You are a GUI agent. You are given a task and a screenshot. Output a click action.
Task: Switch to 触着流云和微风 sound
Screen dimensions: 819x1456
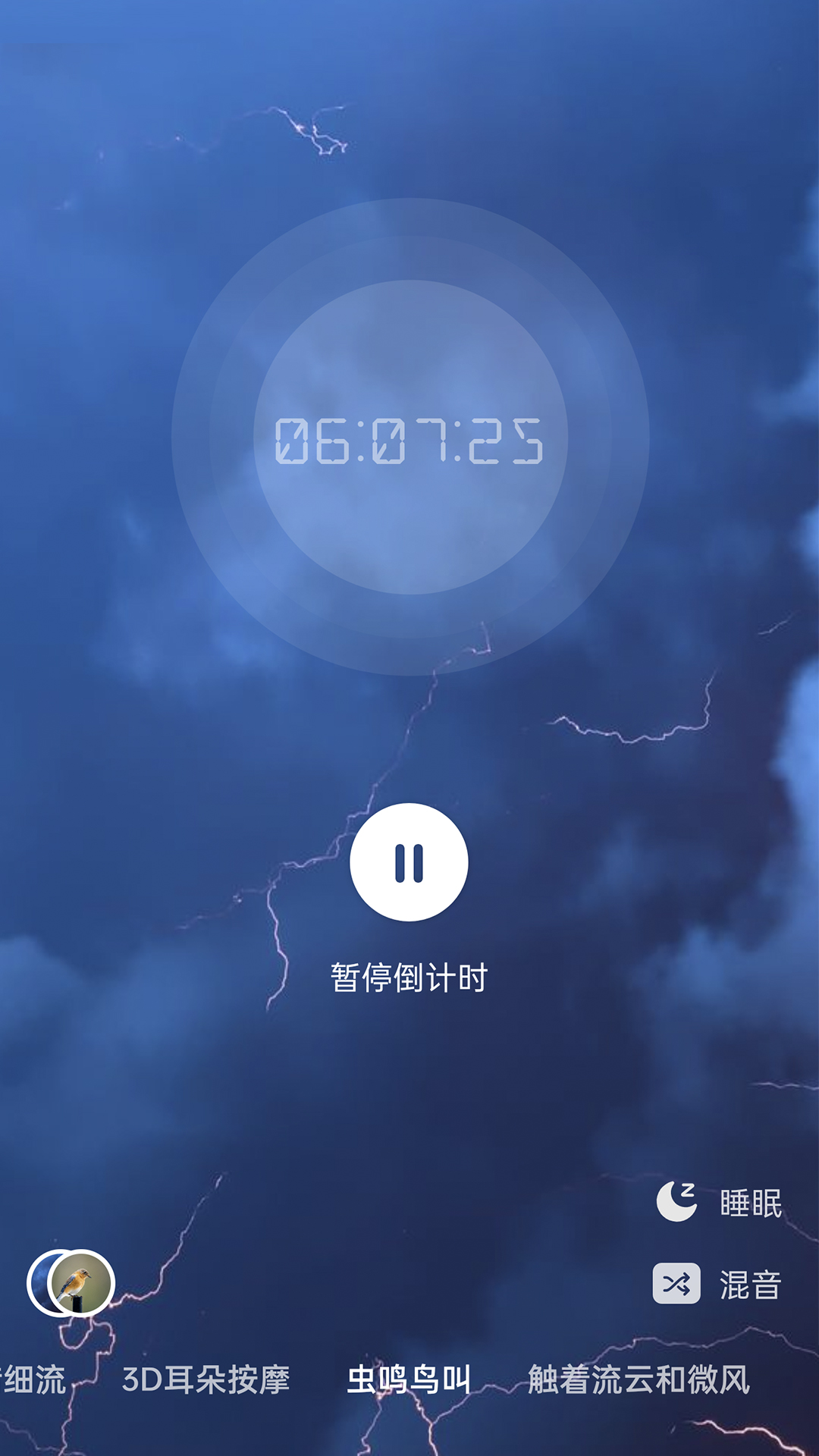tap(639, 1380)
